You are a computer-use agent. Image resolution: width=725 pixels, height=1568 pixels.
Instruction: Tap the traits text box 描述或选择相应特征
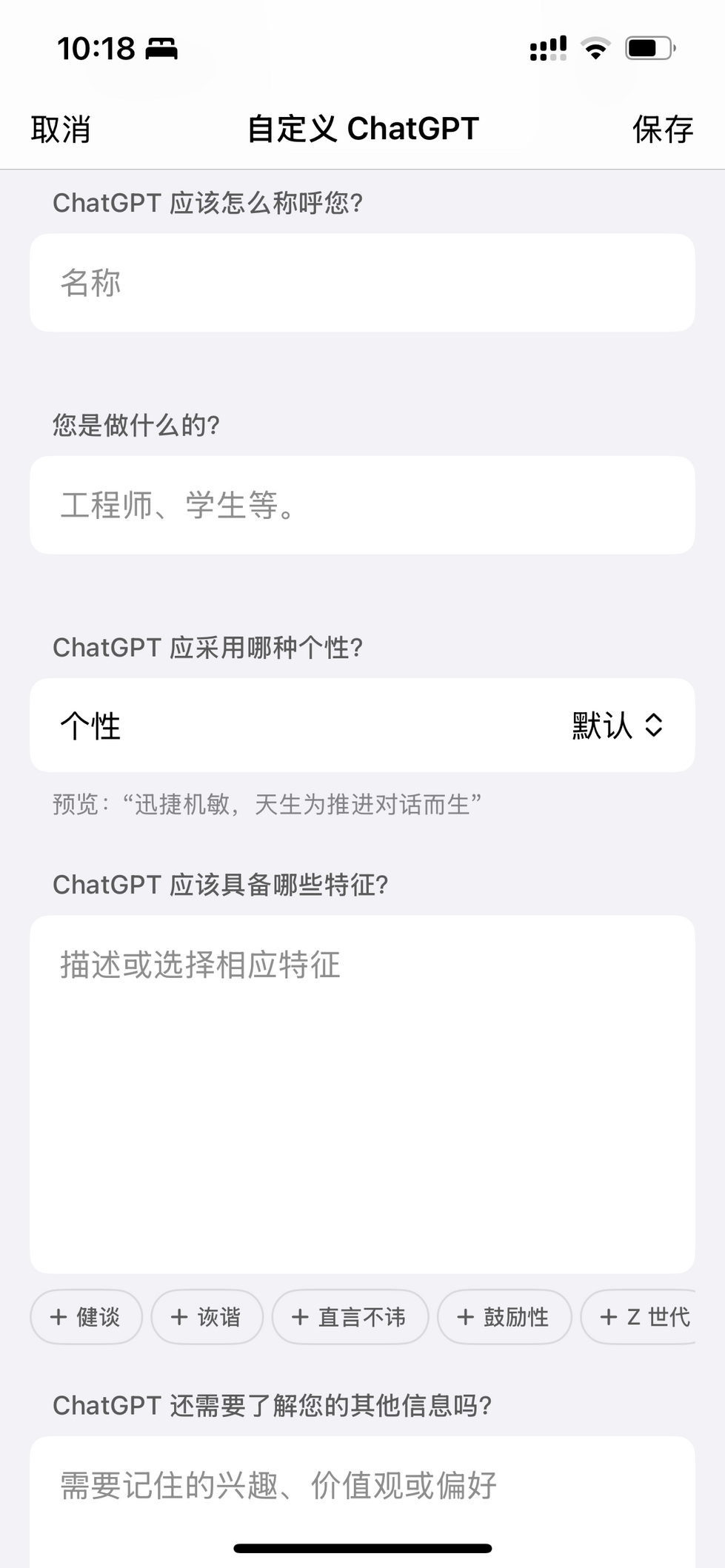362,1094
